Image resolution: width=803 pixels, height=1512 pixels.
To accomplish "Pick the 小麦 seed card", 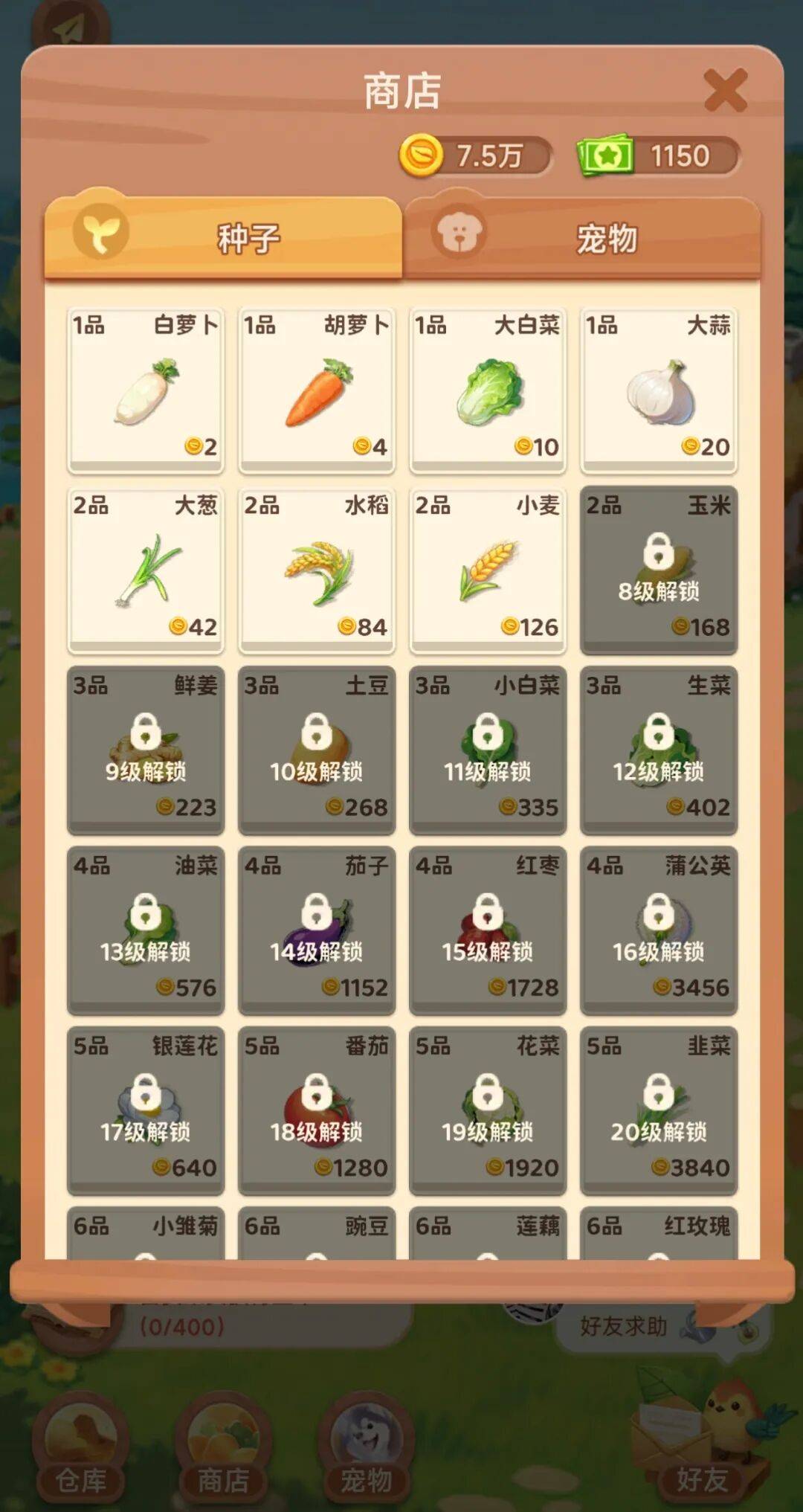I will click(x=488, y=571).
